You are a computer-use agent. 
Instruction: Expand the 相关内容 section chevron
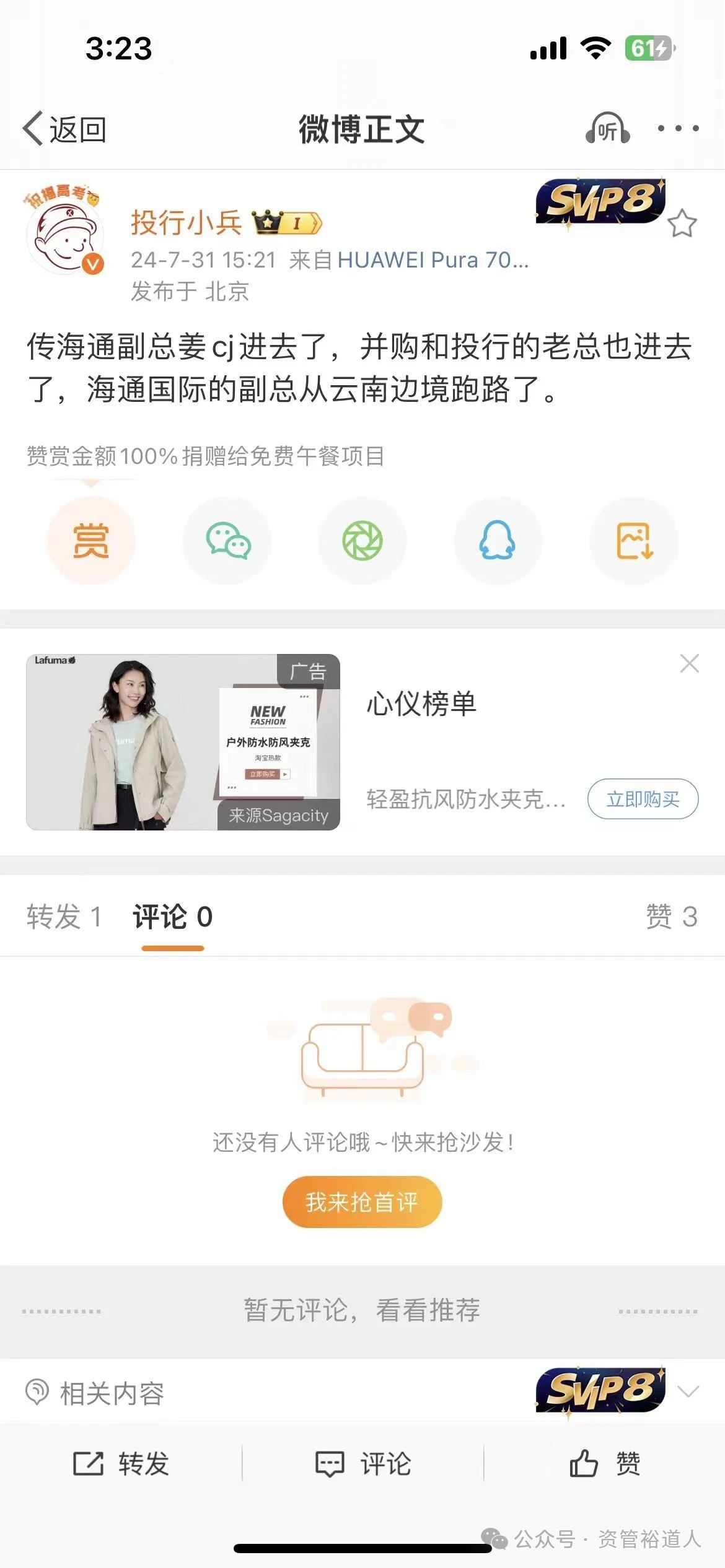tap(688, 1391)
